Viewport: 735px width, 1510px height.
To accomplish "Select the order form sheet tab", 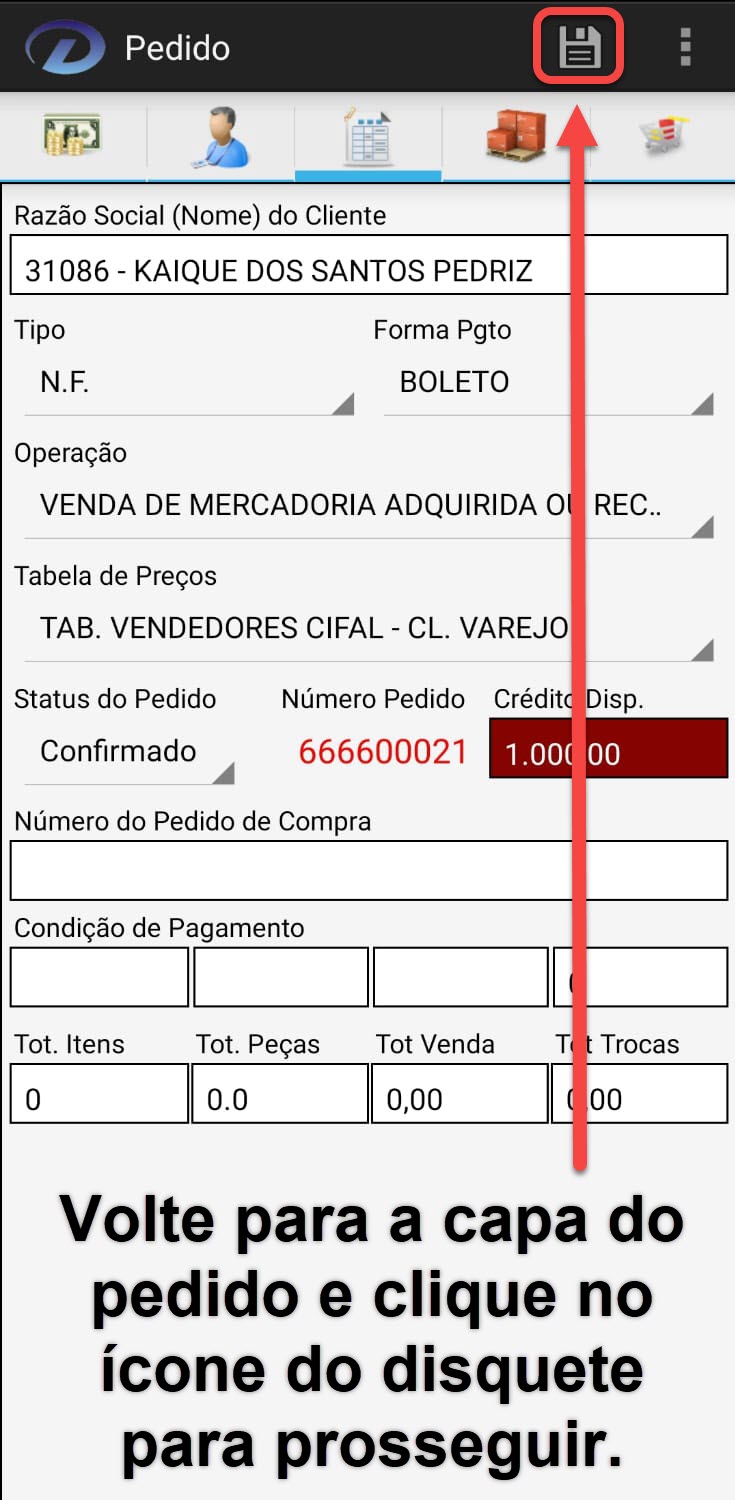I will [x=367, y=136].
